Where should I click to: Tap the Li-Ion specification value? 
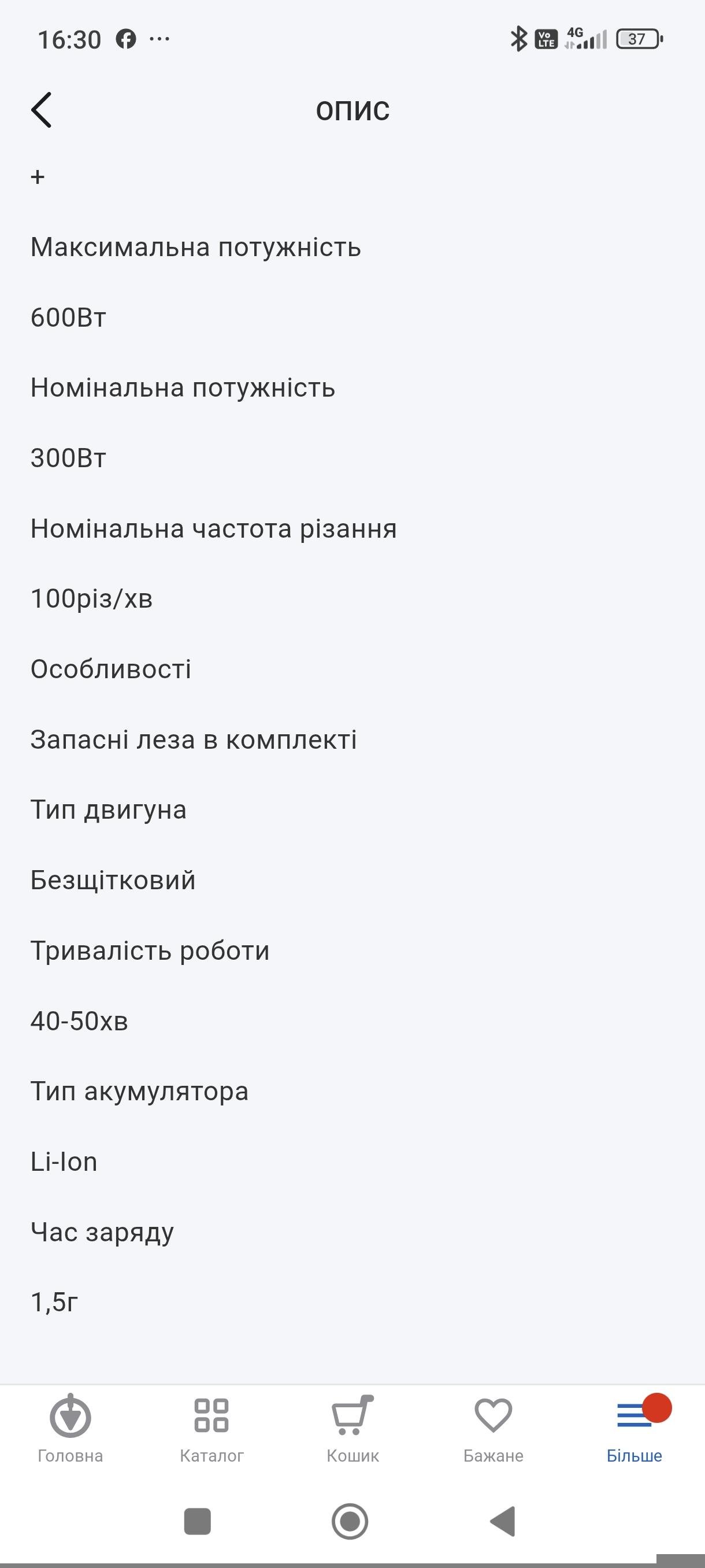(x=63, y=1160)
